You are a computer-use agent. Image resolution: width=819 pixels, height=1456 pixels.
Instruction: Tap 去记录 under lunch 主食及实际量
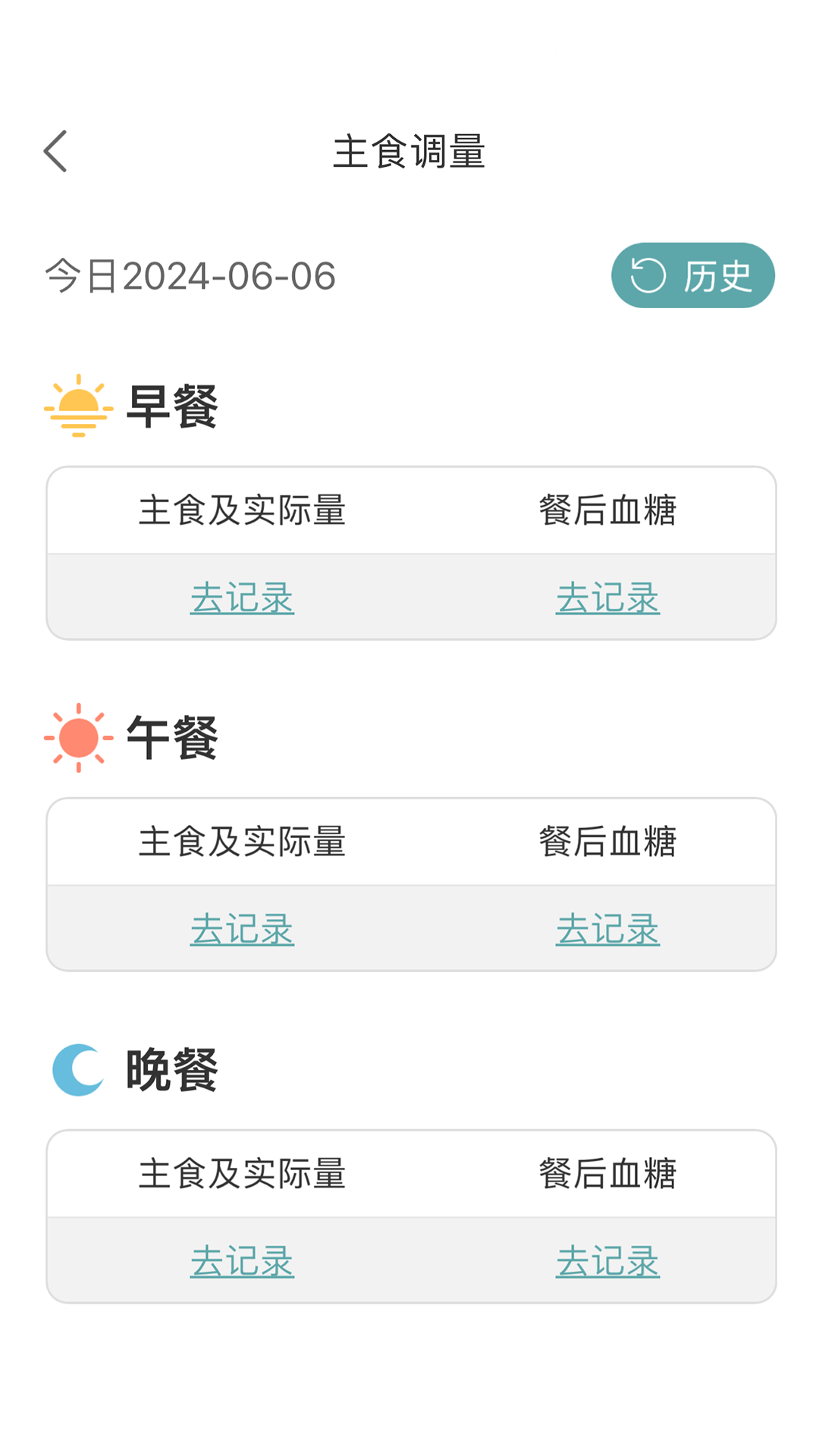[x=242, y=929]
